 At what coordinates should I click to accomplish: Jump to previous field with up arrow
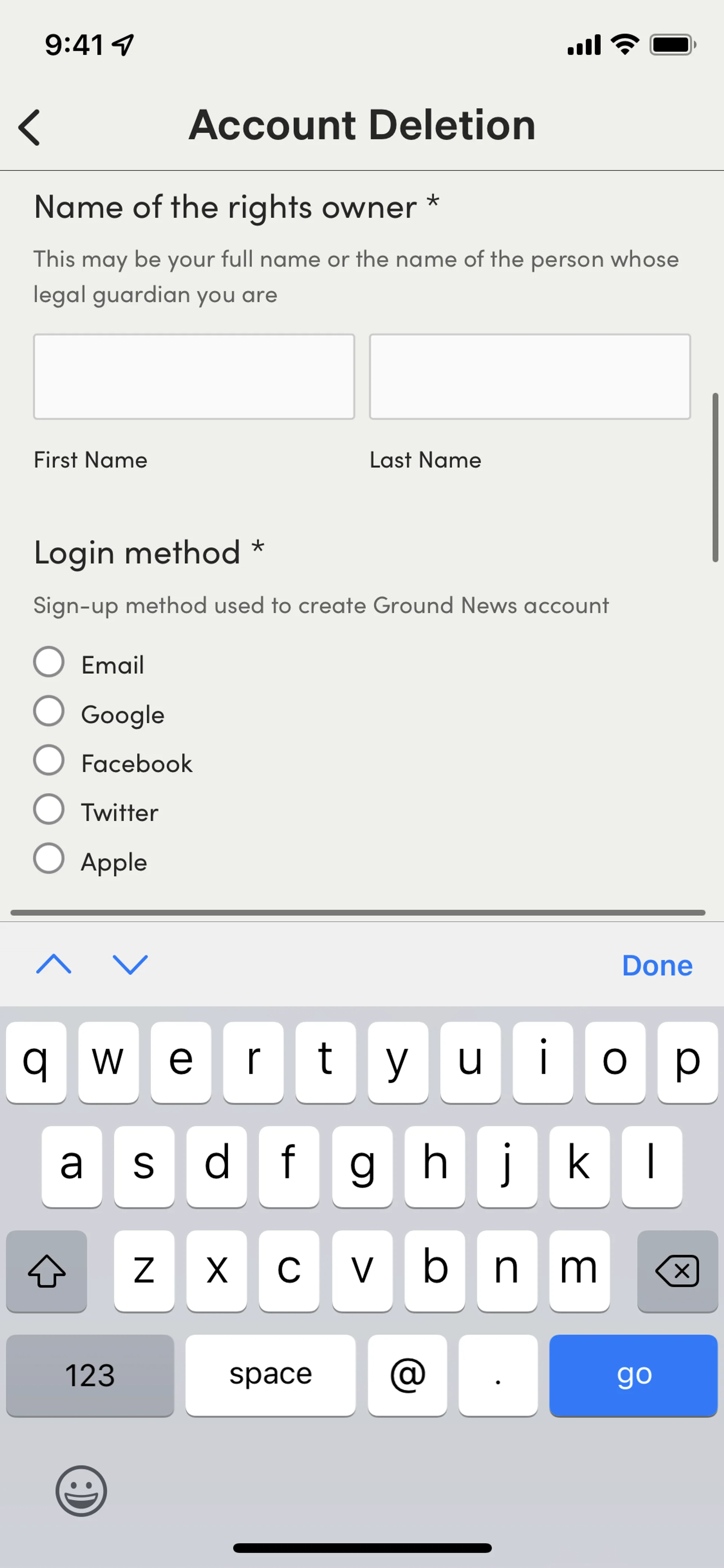pos(54,964)
